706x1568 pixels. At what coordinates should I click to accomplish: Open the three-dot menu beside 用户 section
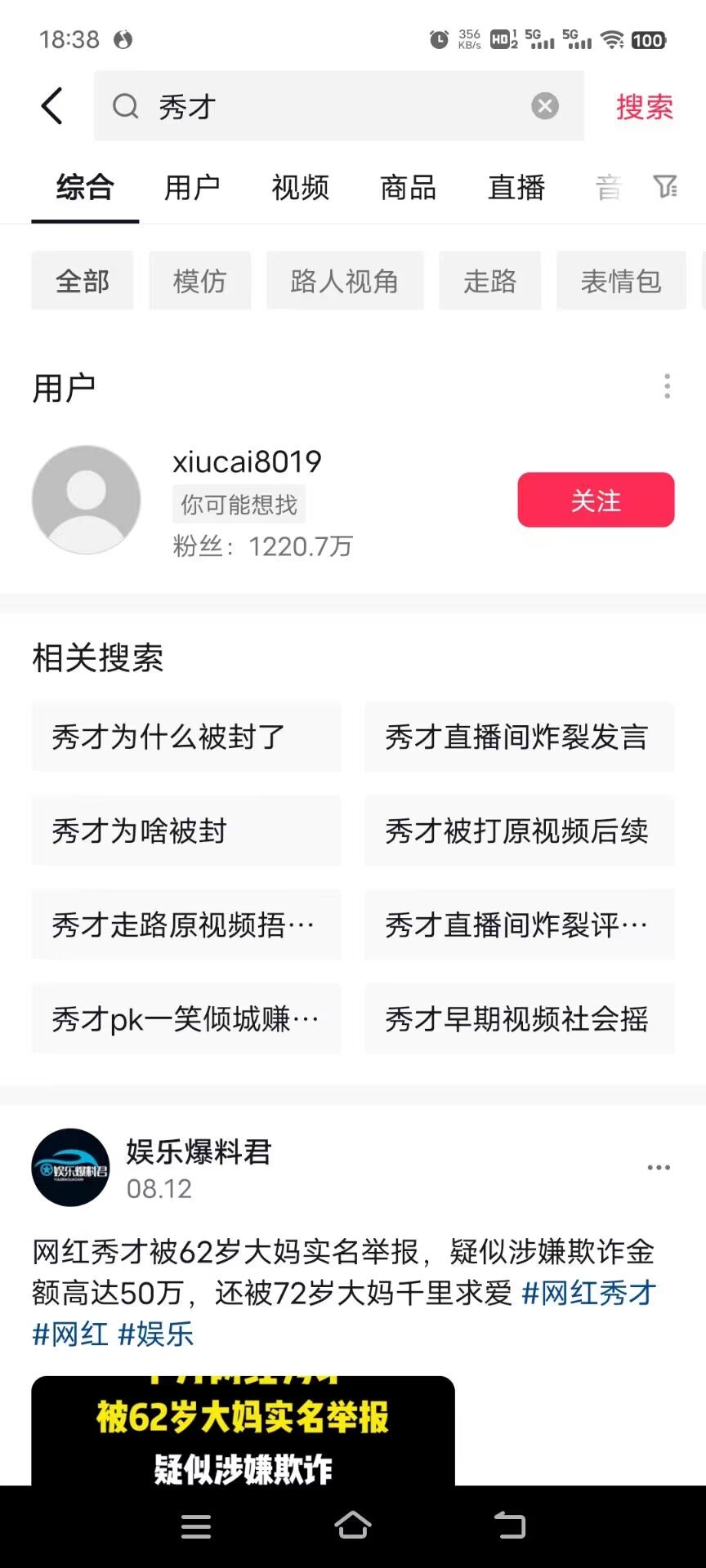point(667,386)
